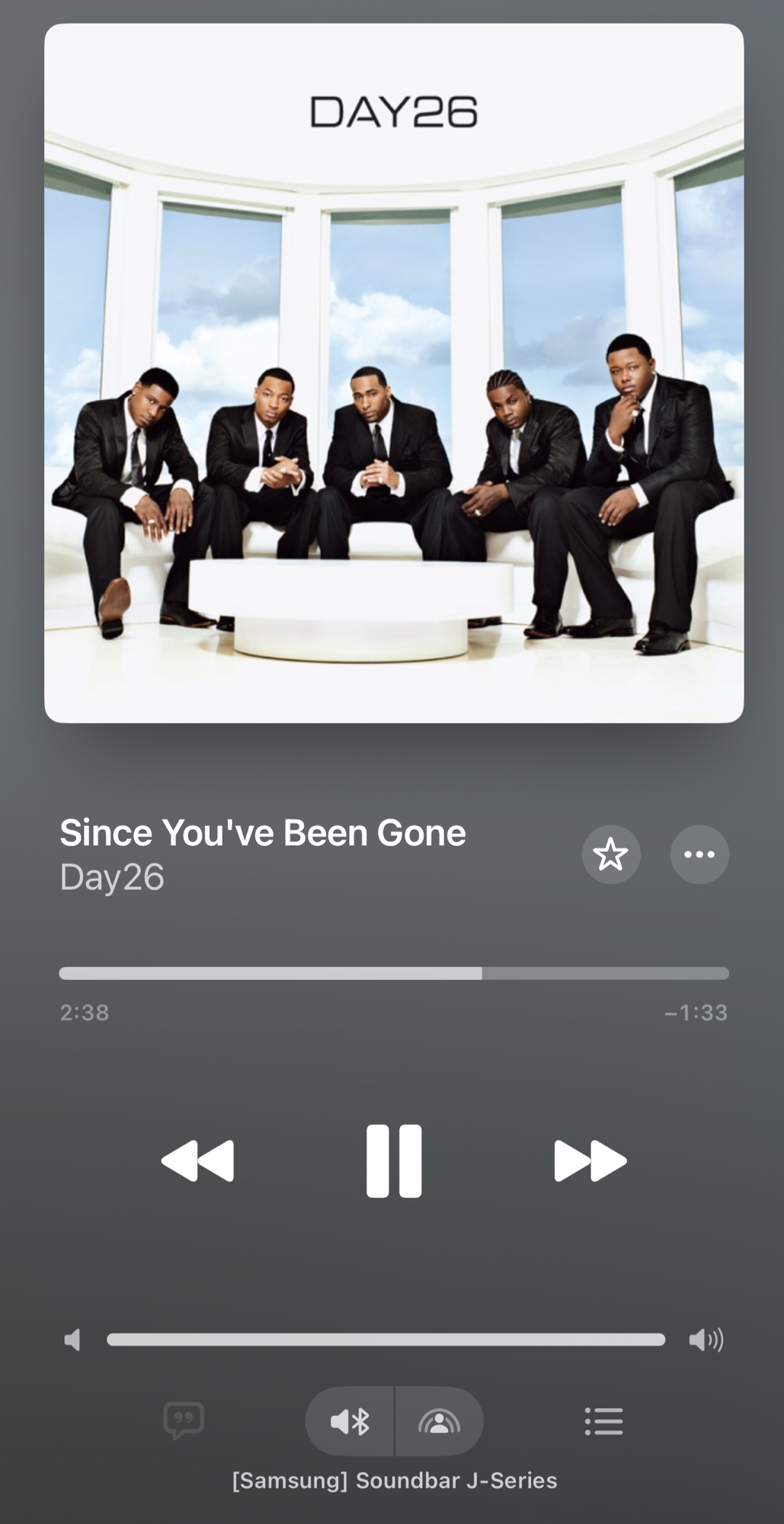
Task: Go back to the previous track
Action: tap(197, 1161)
